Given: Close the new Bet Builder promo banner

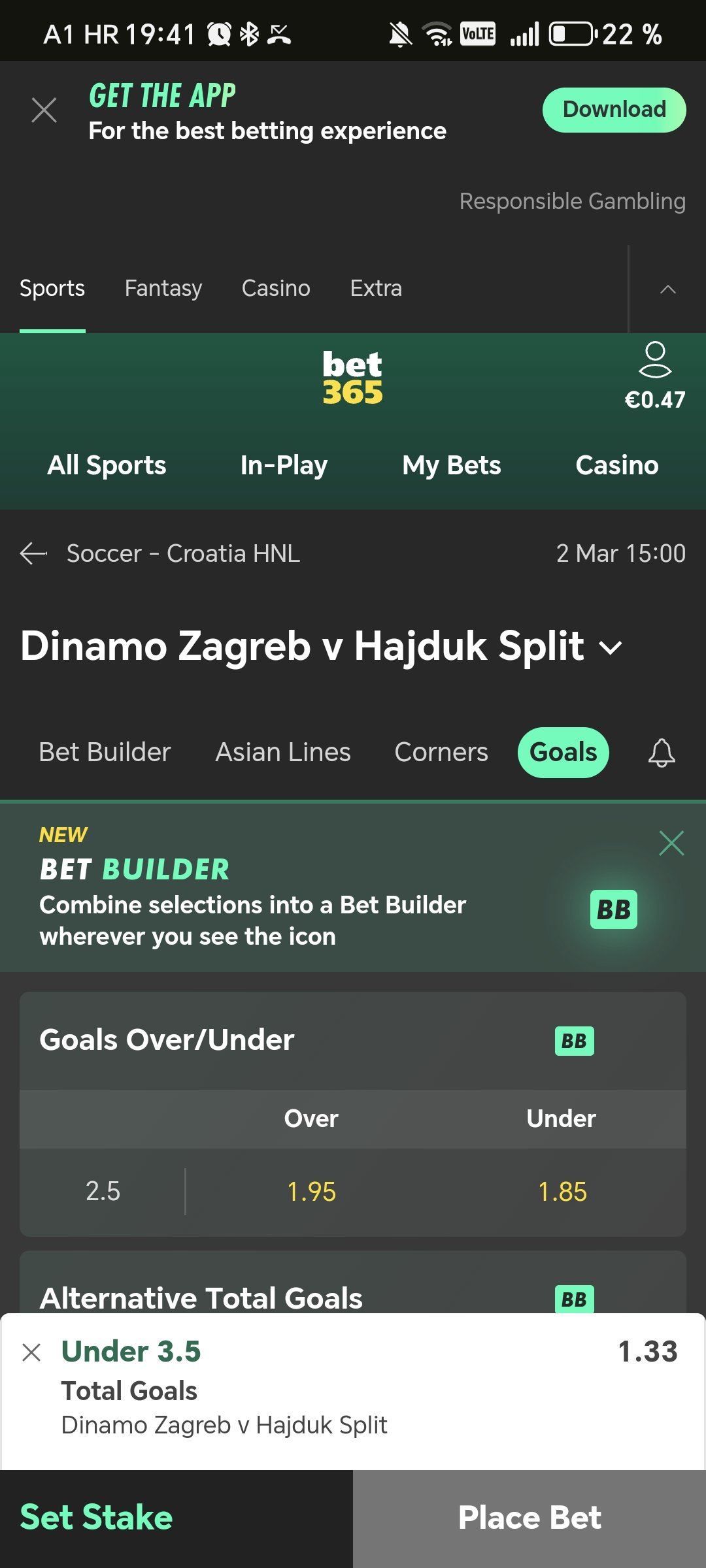Looking at the screenshot, I should point(671,843).
